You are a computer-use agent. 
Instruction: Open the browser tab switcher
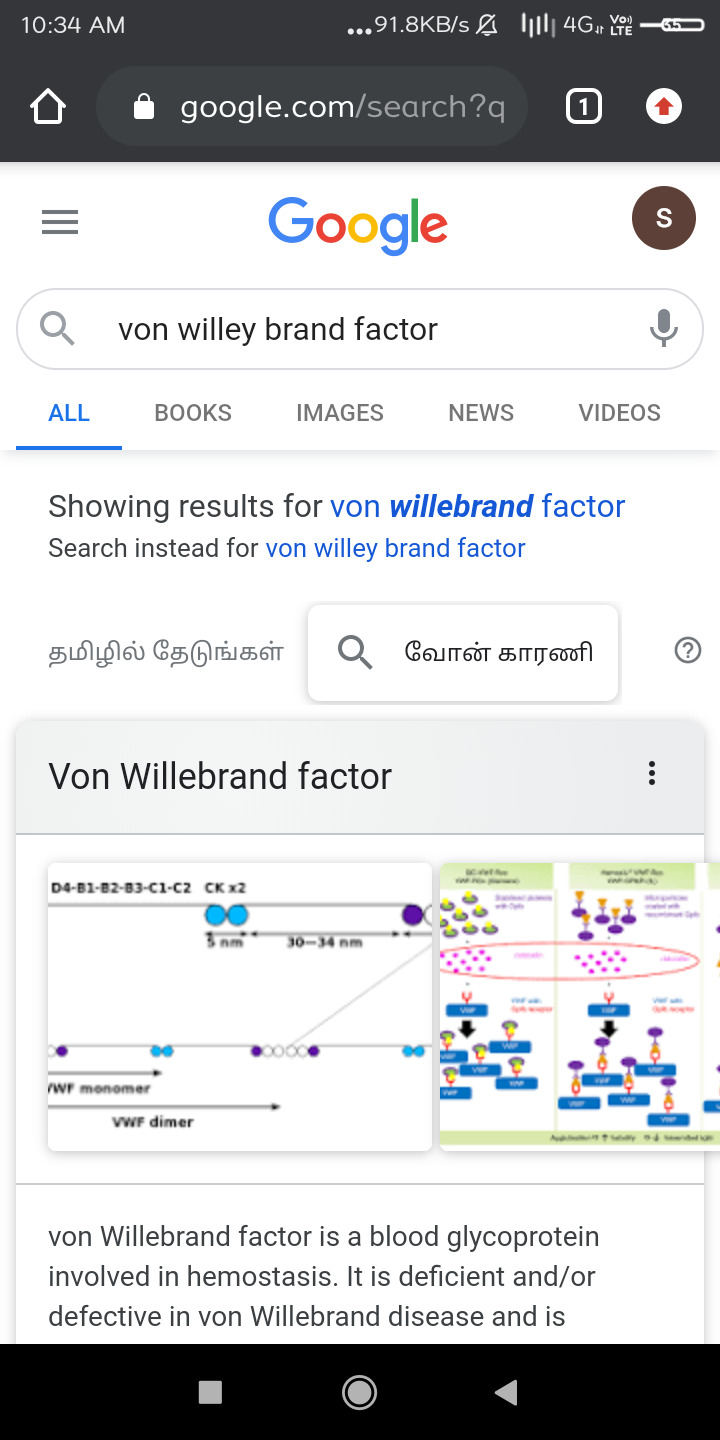tap(584, 107)
